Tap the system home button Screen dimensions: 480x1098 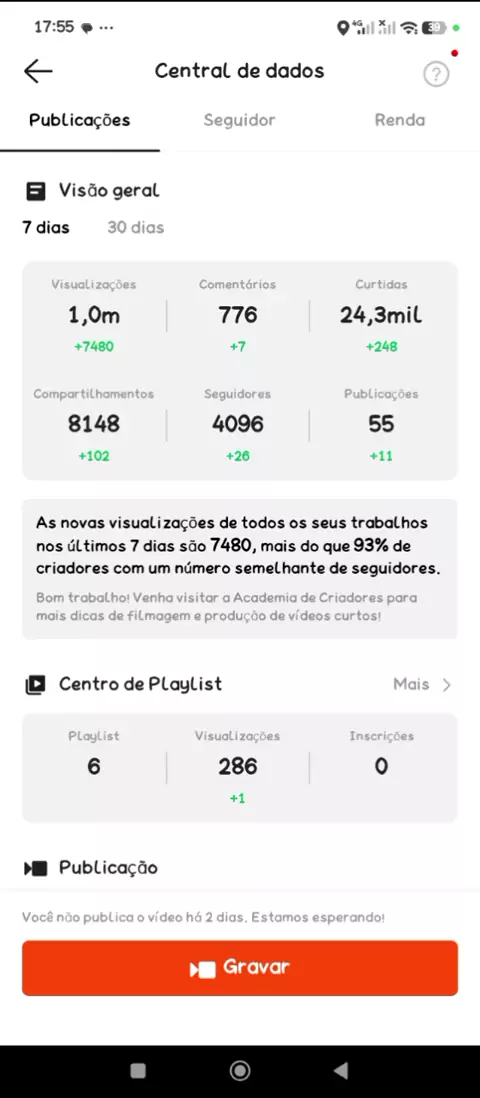click(240, 1070)
